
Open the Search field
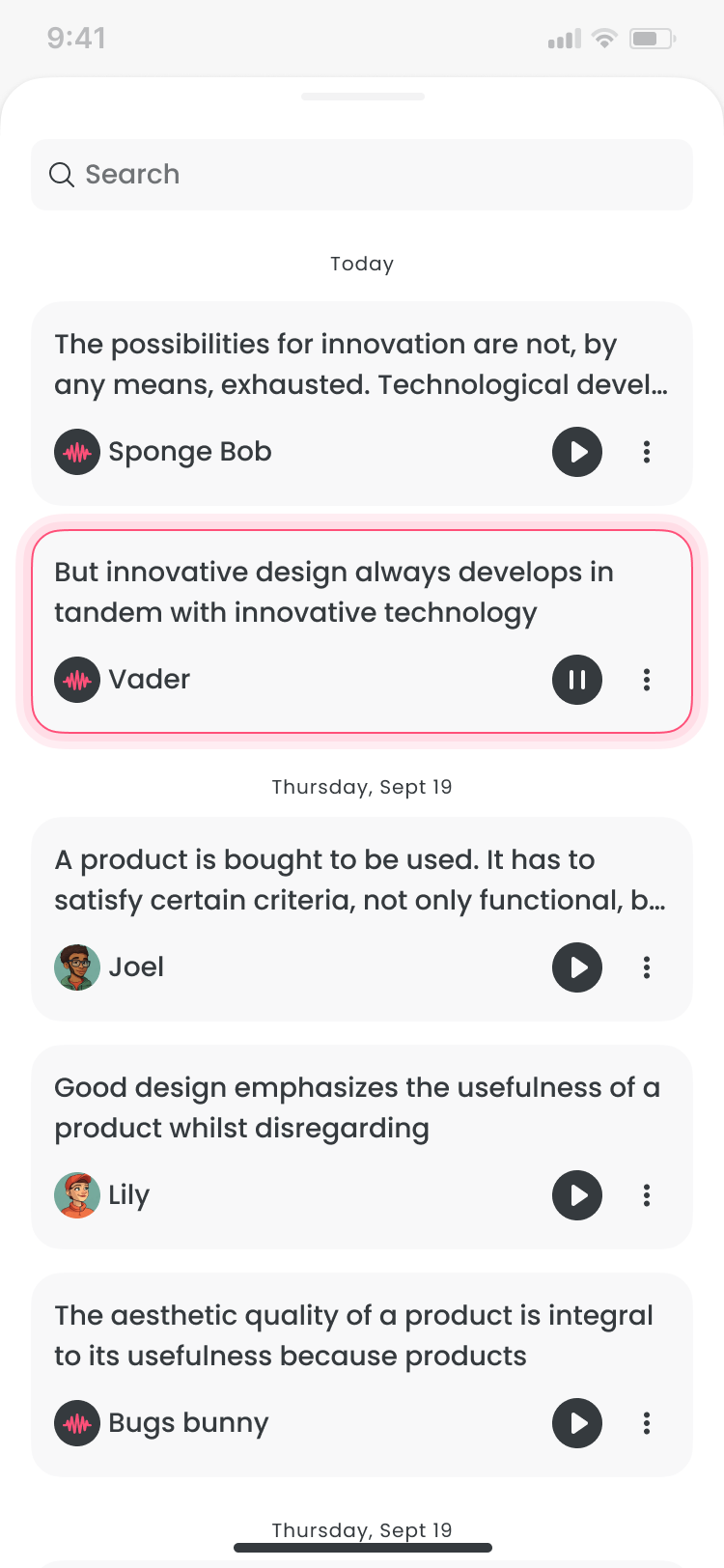tap(362, 175)
